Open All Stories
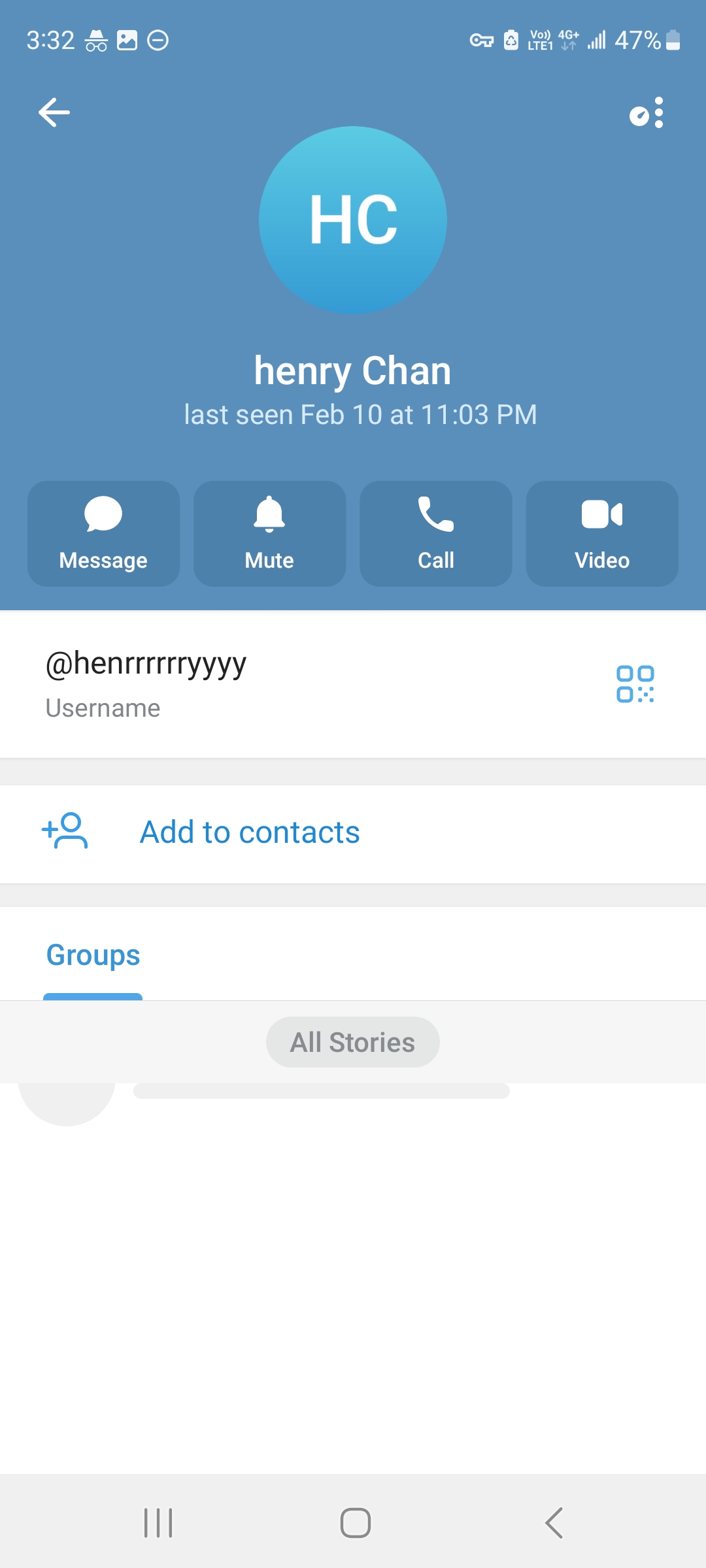706x1568 pixels. tap(353, 1042)
